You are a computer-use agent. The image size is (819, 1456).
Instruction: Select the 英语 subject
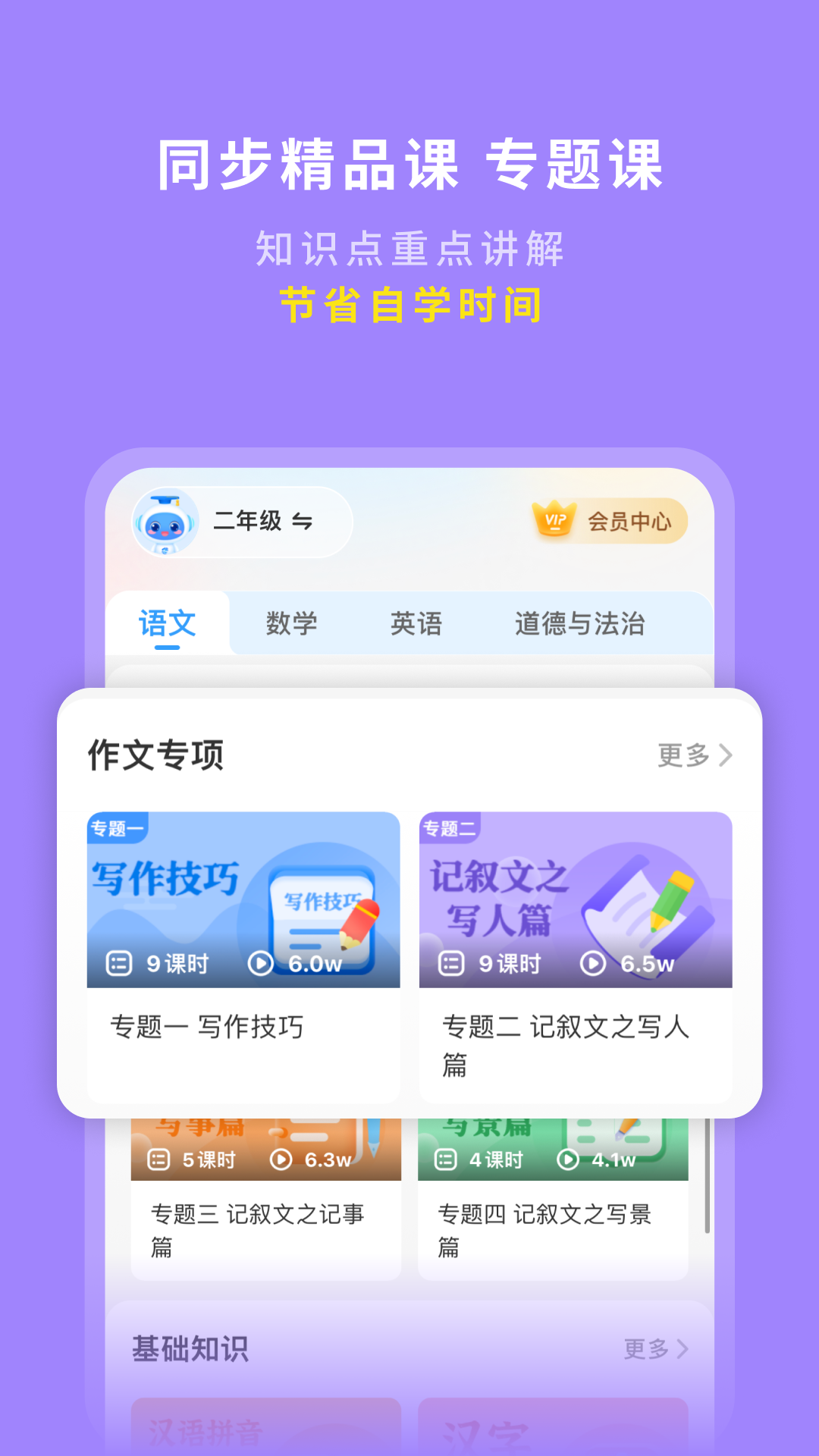416,623
